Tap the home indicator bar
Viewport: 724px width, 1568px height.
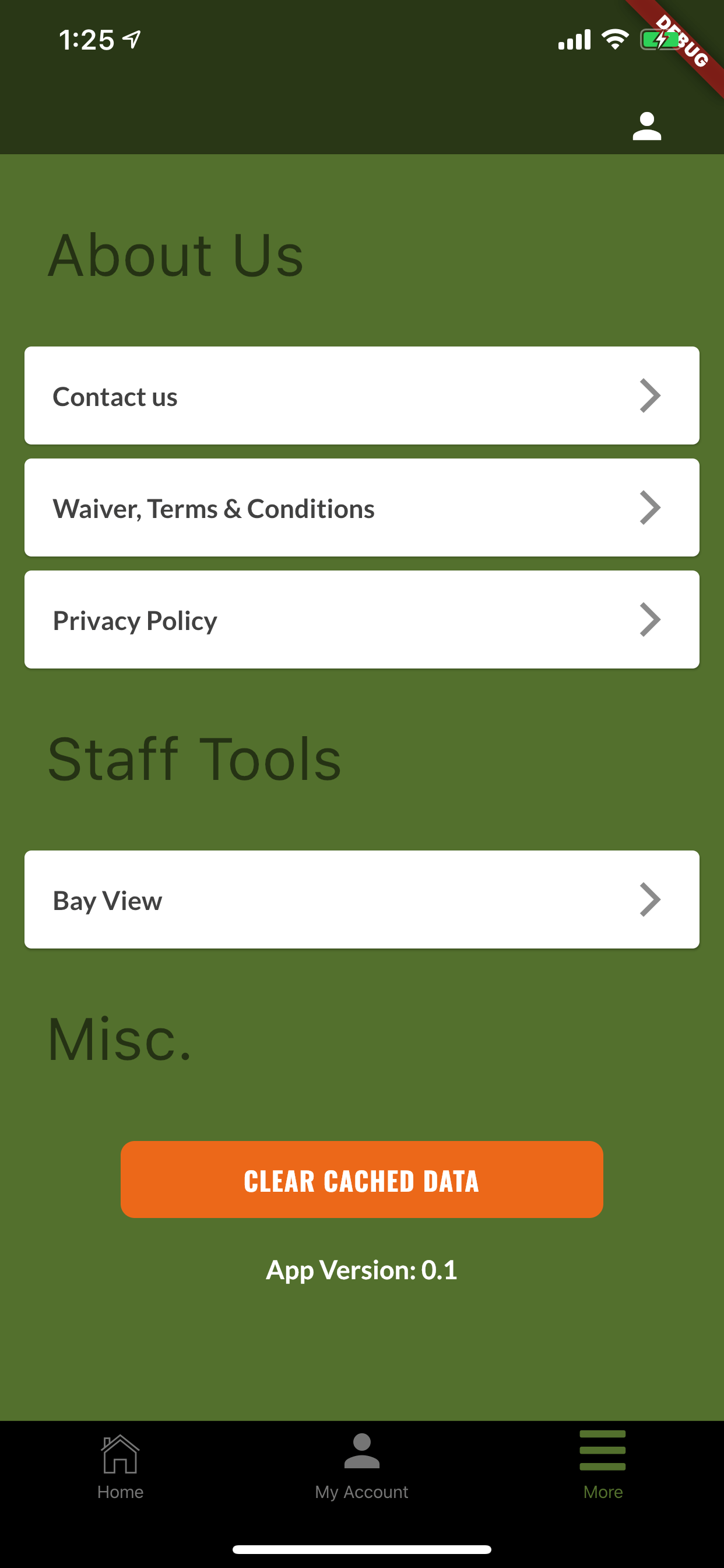click(361, 1549)
